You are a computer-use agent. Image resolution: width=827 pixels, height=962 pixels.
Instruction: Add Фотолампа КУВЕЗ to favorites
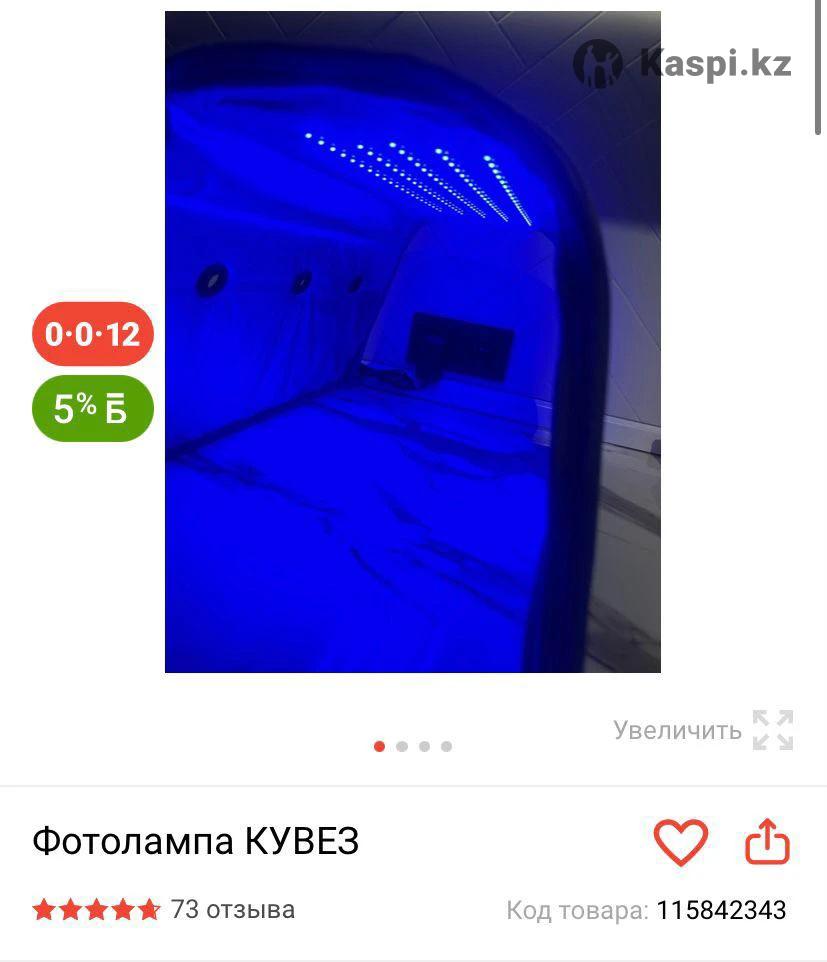pyautogui.click(x=680, y=842)
